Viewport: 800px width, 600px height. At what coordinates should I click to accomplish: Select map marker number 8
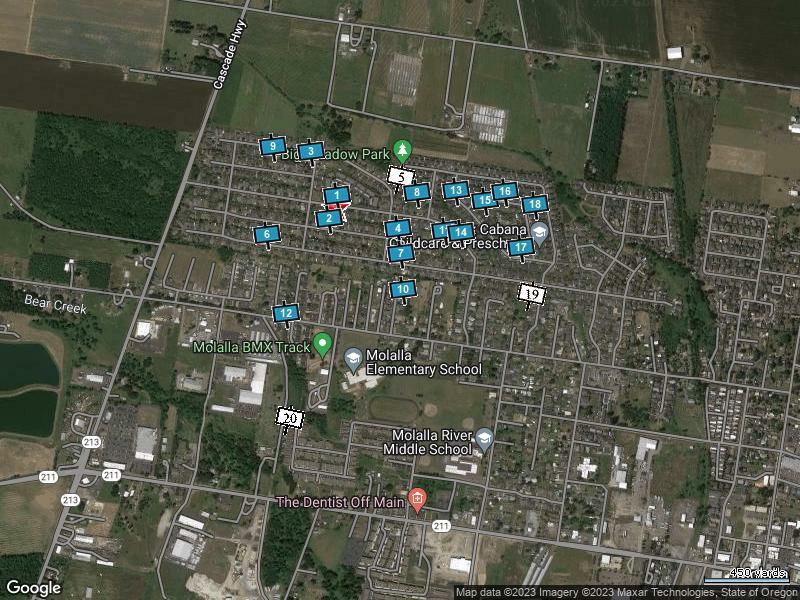pyautogui.click(x=418, y=192)
